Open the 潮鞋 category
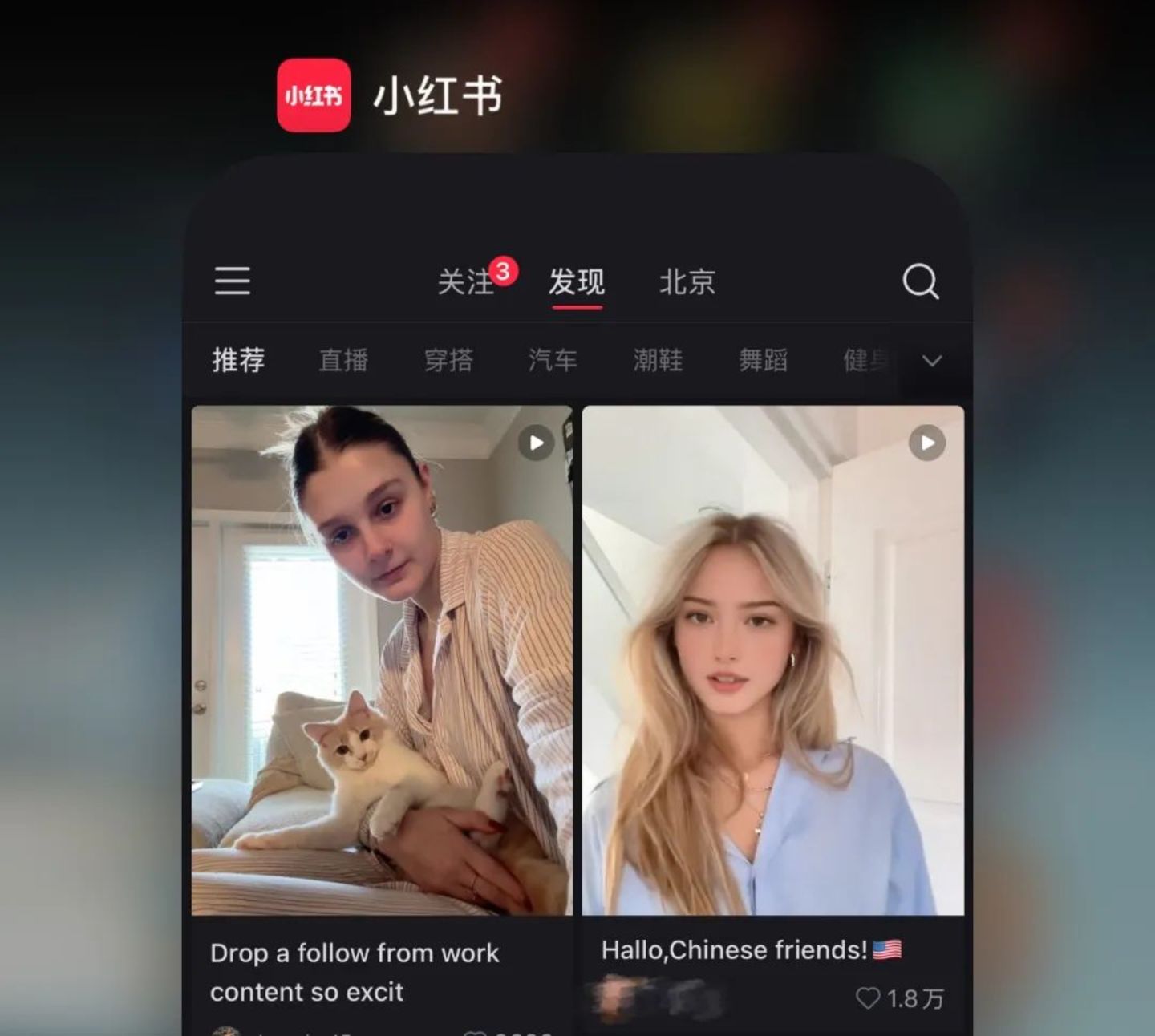This screenshot has height=1036, width=1155. (658, 360)
